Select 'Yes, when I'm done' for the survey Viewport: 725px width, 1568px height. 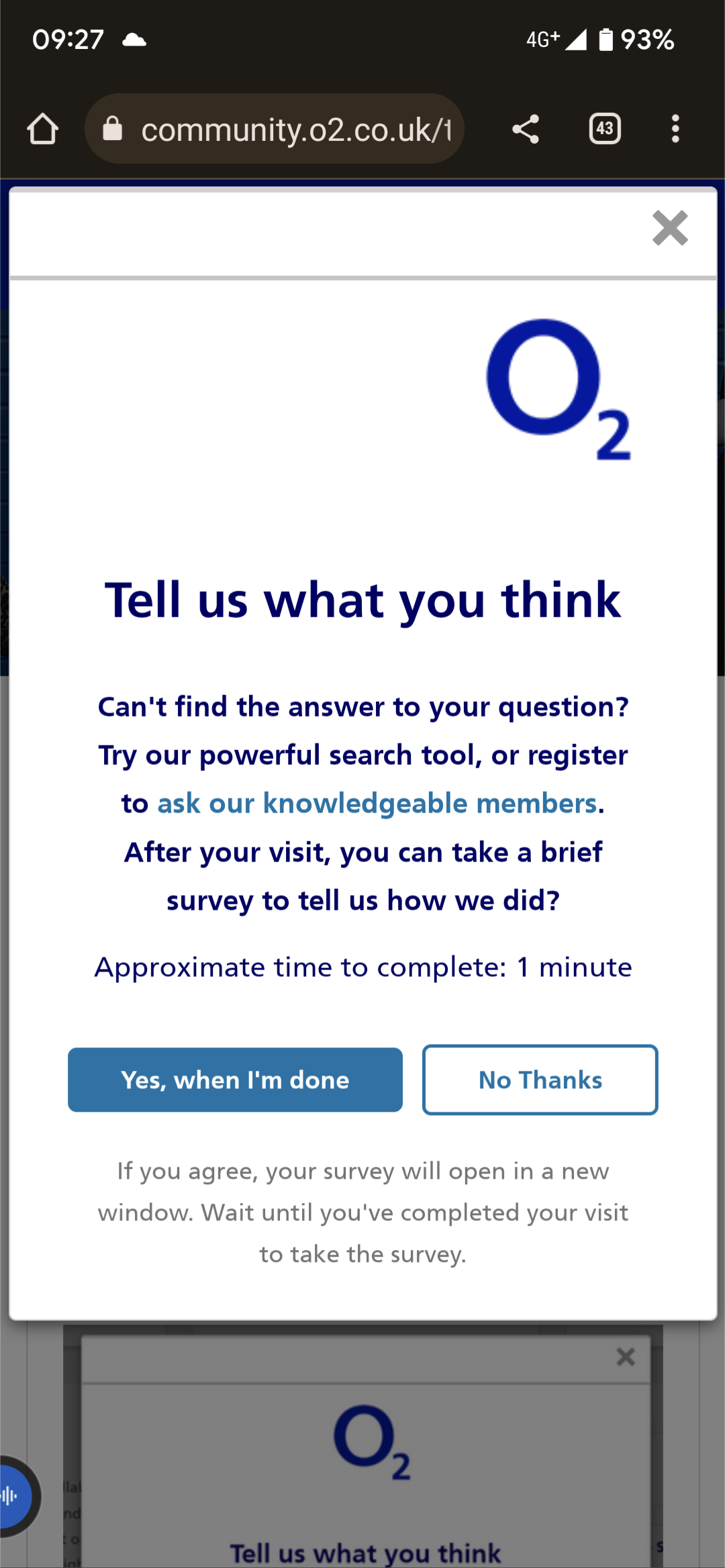234,1080
